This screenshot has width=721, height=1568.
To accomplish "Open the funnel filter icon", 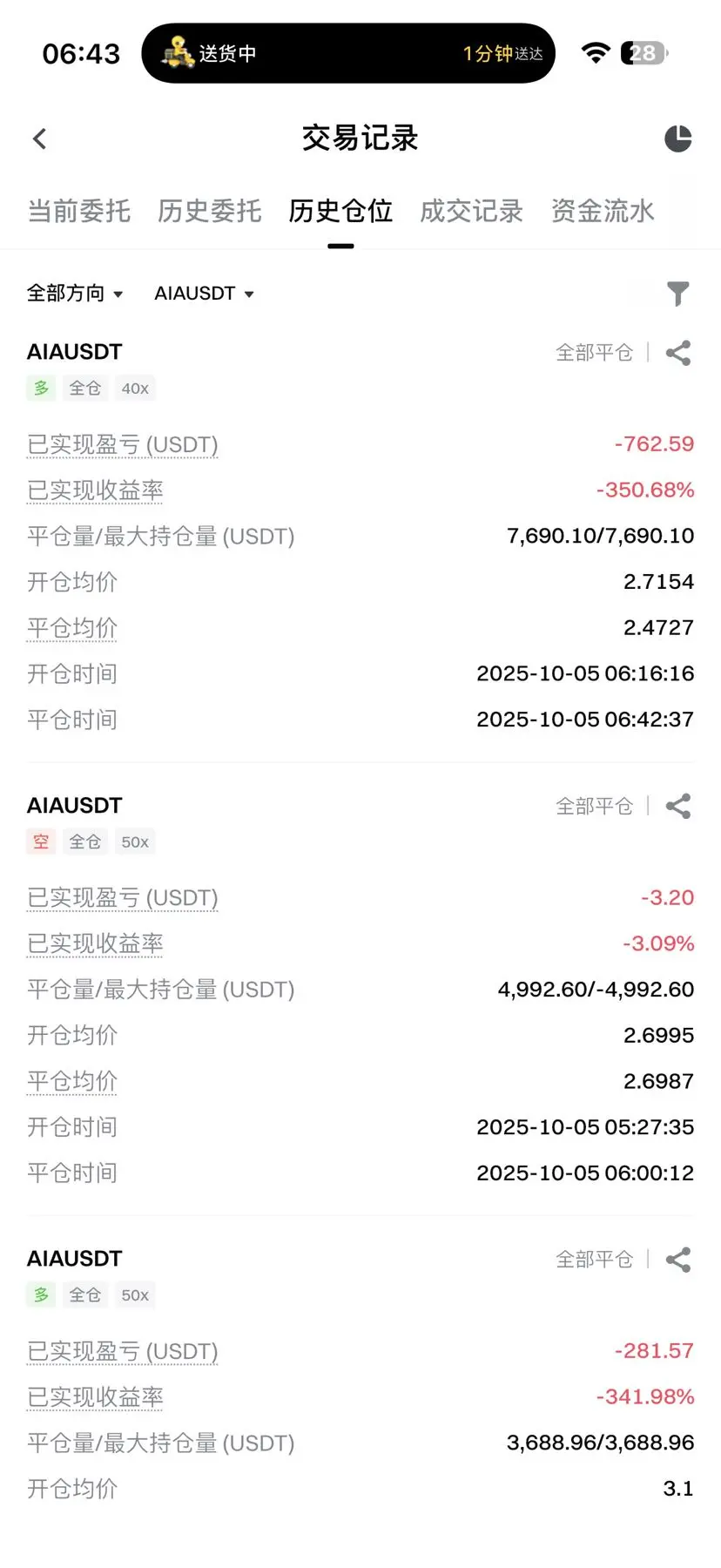I will [x=677, y=294].
